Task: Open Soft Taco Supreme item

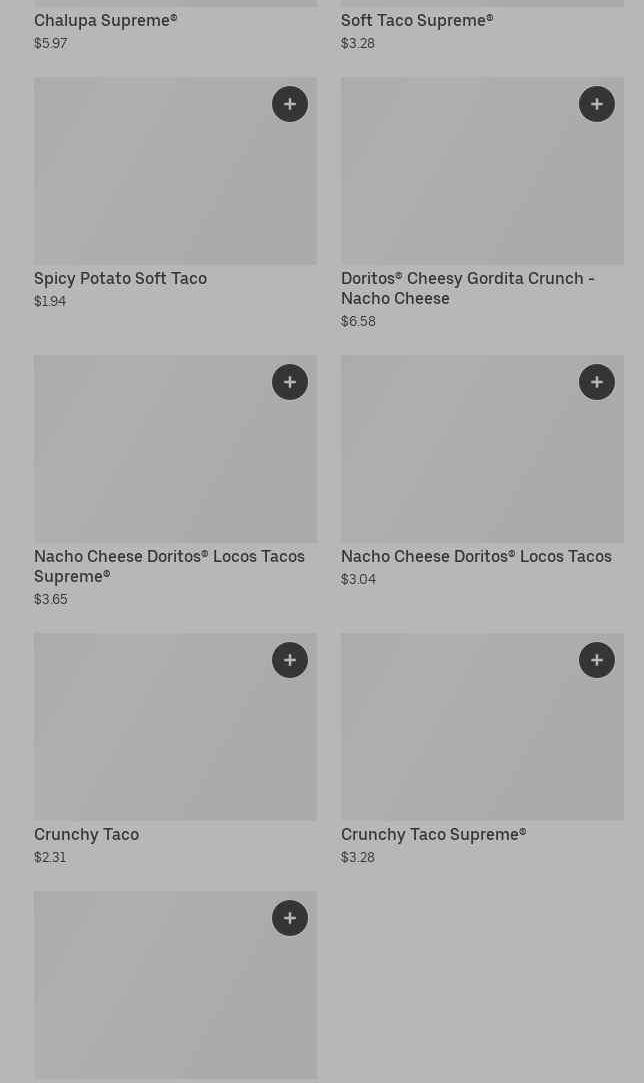Action: point(416,21)
